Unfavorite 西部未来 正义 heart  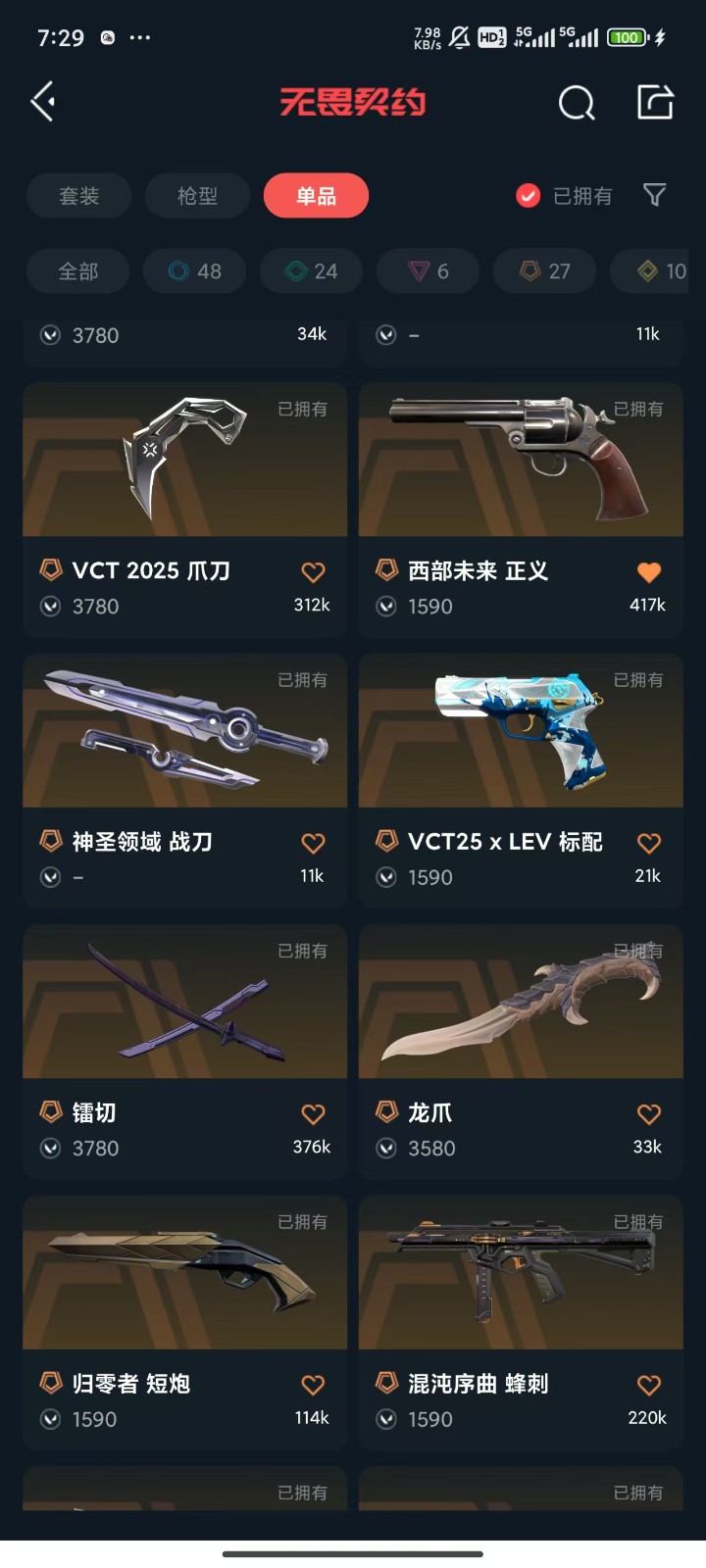tap(649, 571)
